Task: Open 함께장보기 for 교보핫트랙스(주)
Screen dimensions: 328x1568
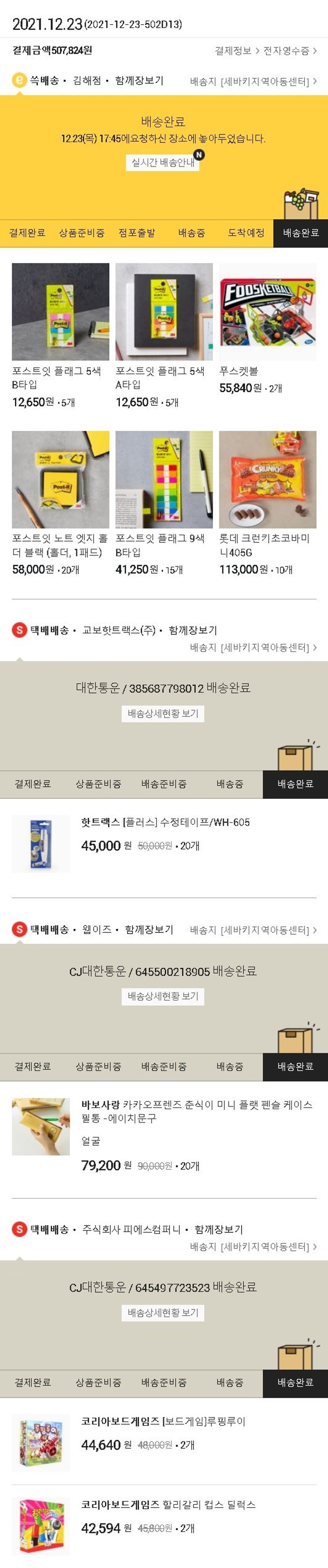Action: pos(192,630)
